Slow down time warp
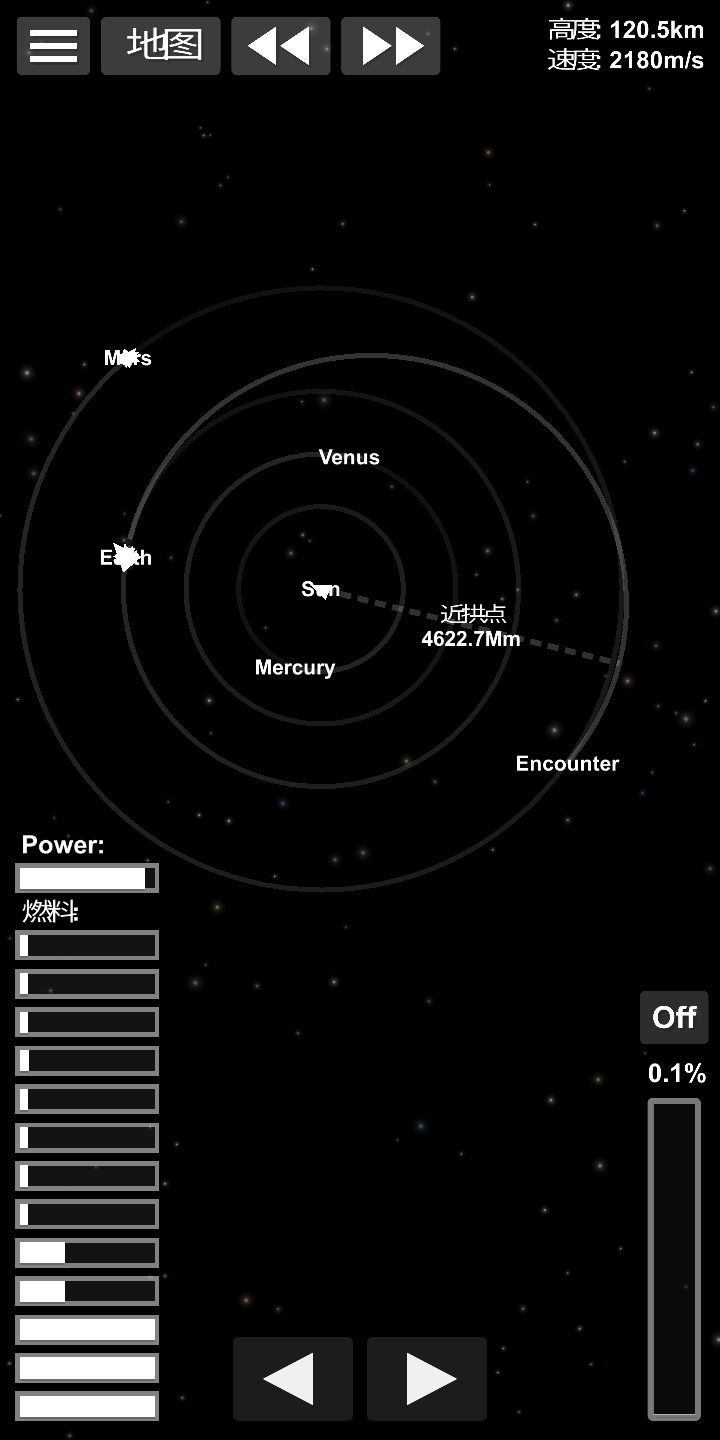Screen dimensions: 720x1440 coord(281,46)
